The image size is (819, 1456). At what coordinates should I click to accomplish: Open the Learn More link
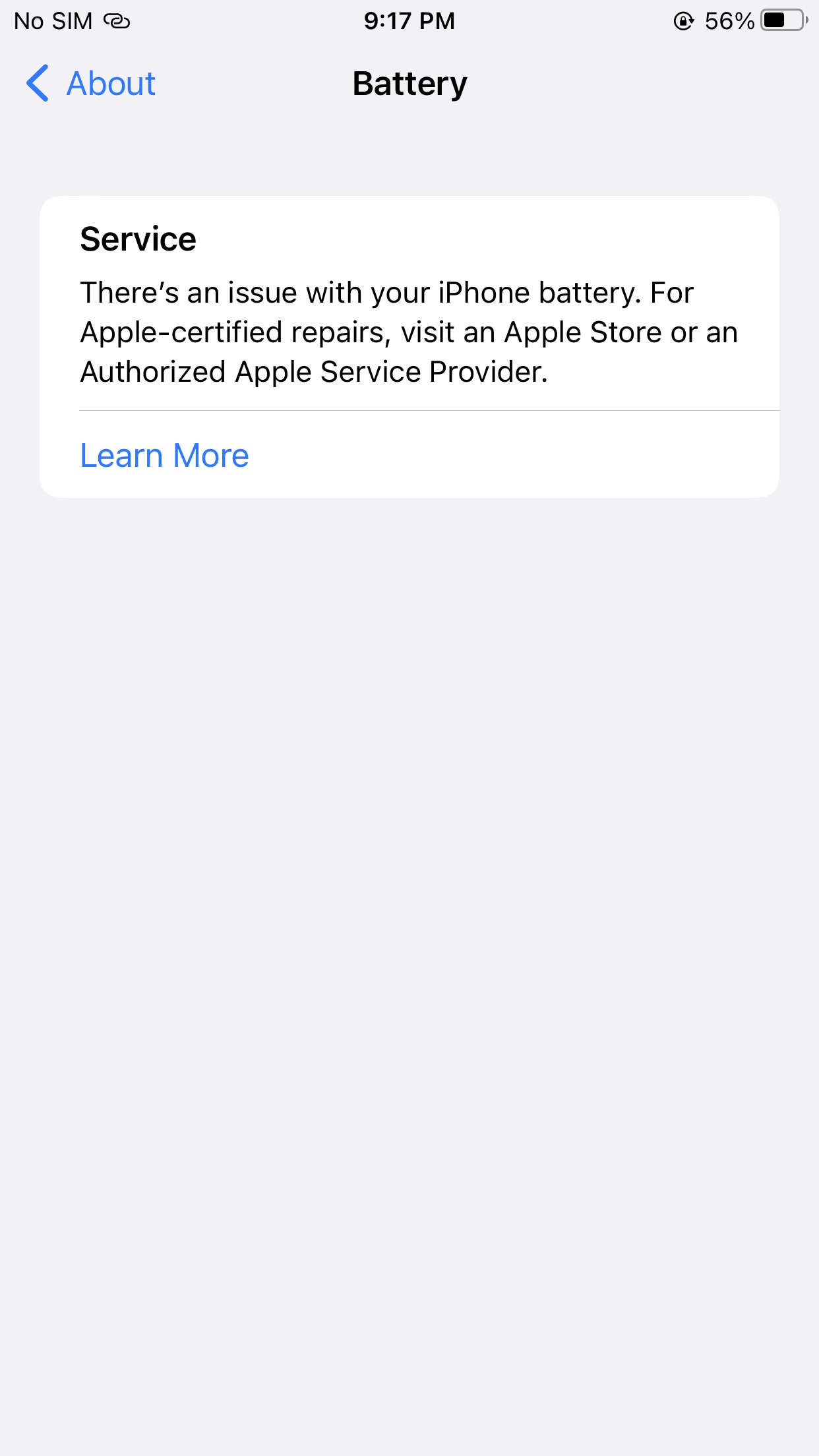[x=164, y=455]
